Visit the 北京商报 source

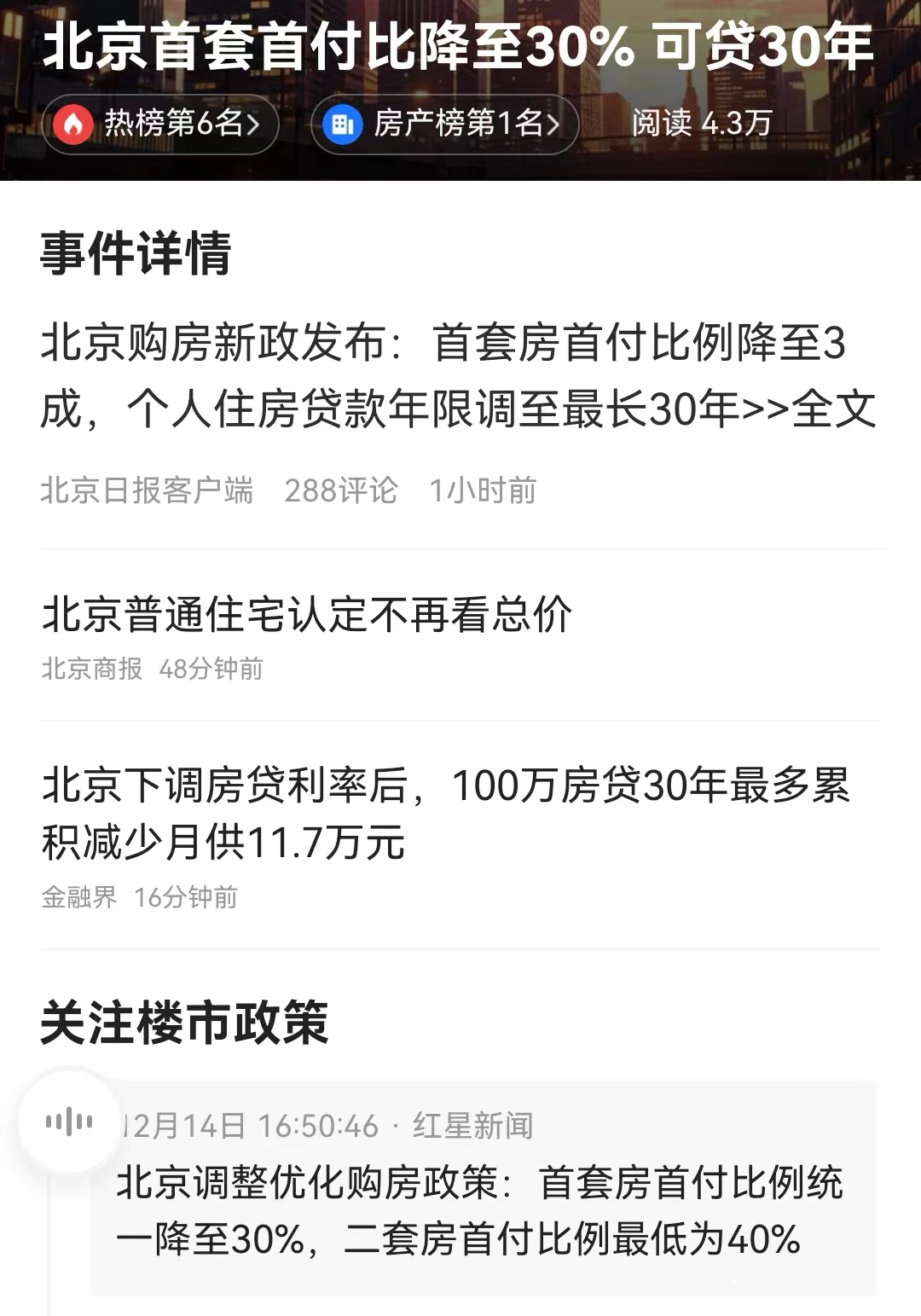(93, 670)
